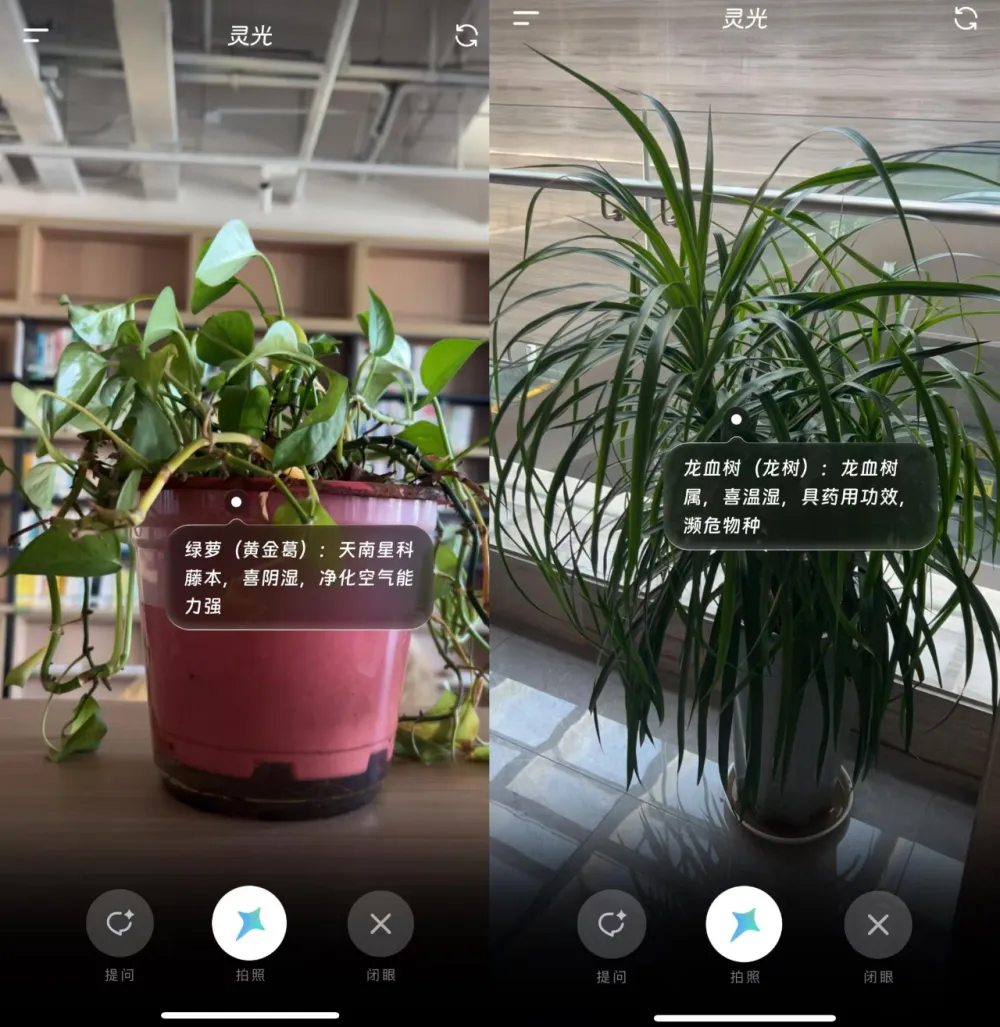Screen dimensions: 1000x1027
Task: Flip the camera on the 绿萝 screen
Action: 466,35
